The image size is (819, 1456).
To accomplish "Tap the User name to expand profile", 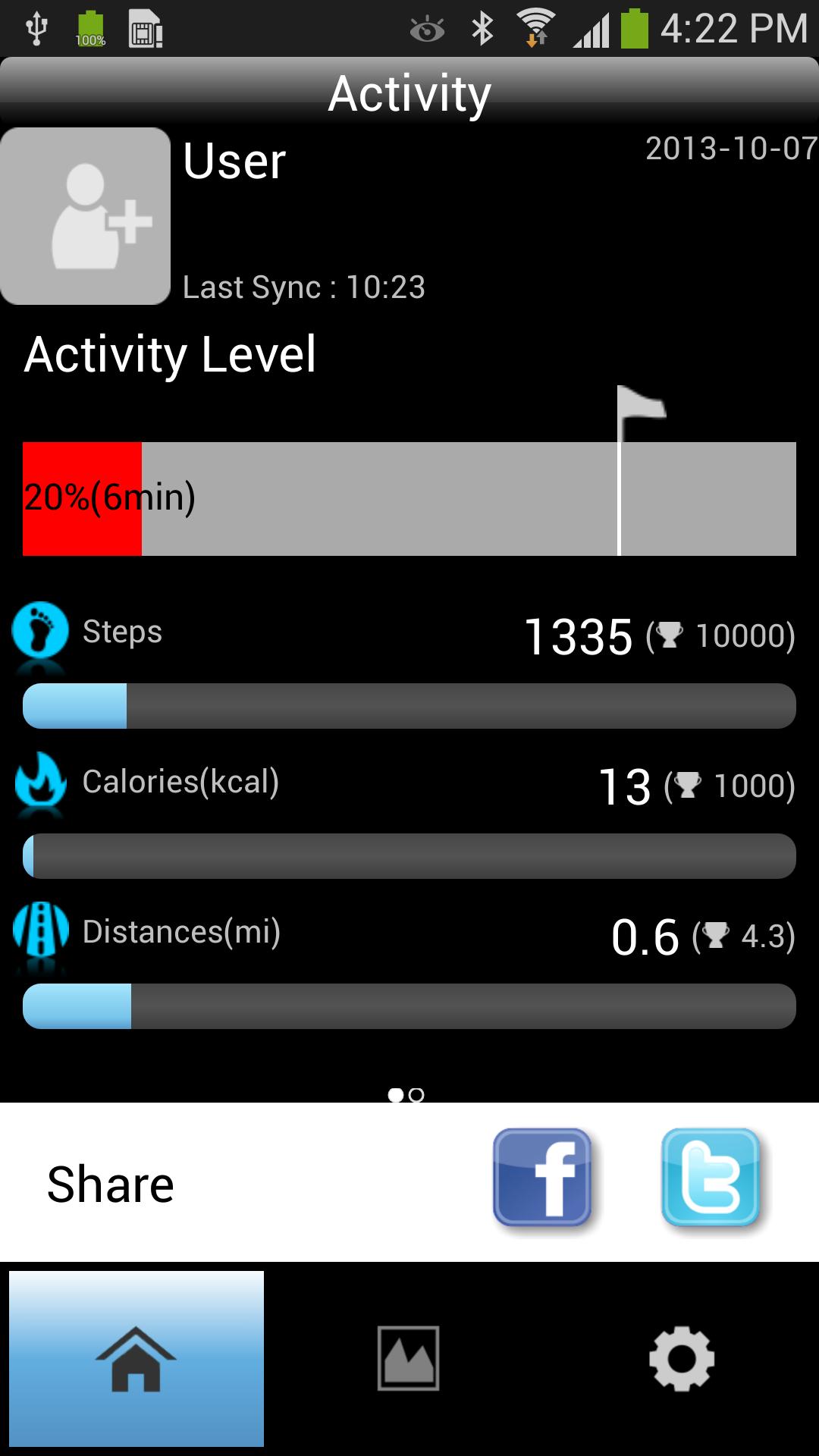I will pyautogui.click(x=233, y=162).
